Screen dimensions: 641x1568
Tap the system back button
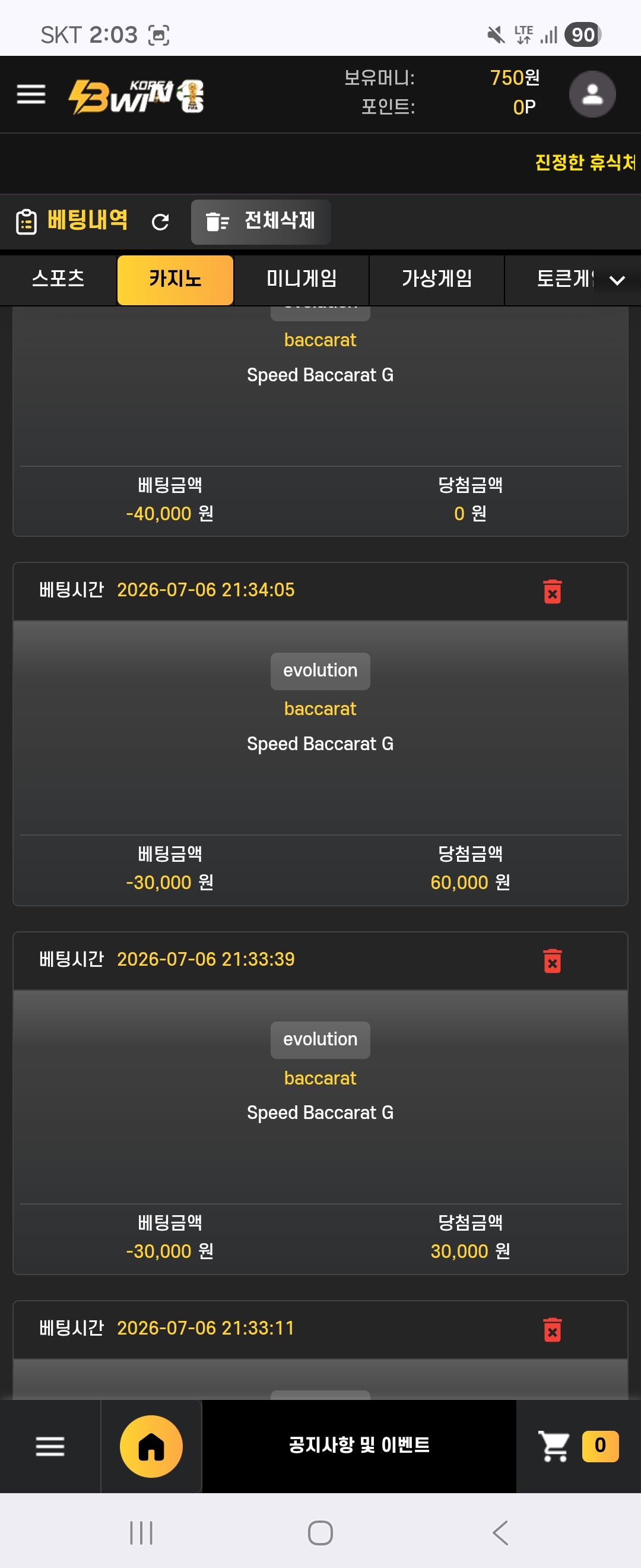(500, 1533)
